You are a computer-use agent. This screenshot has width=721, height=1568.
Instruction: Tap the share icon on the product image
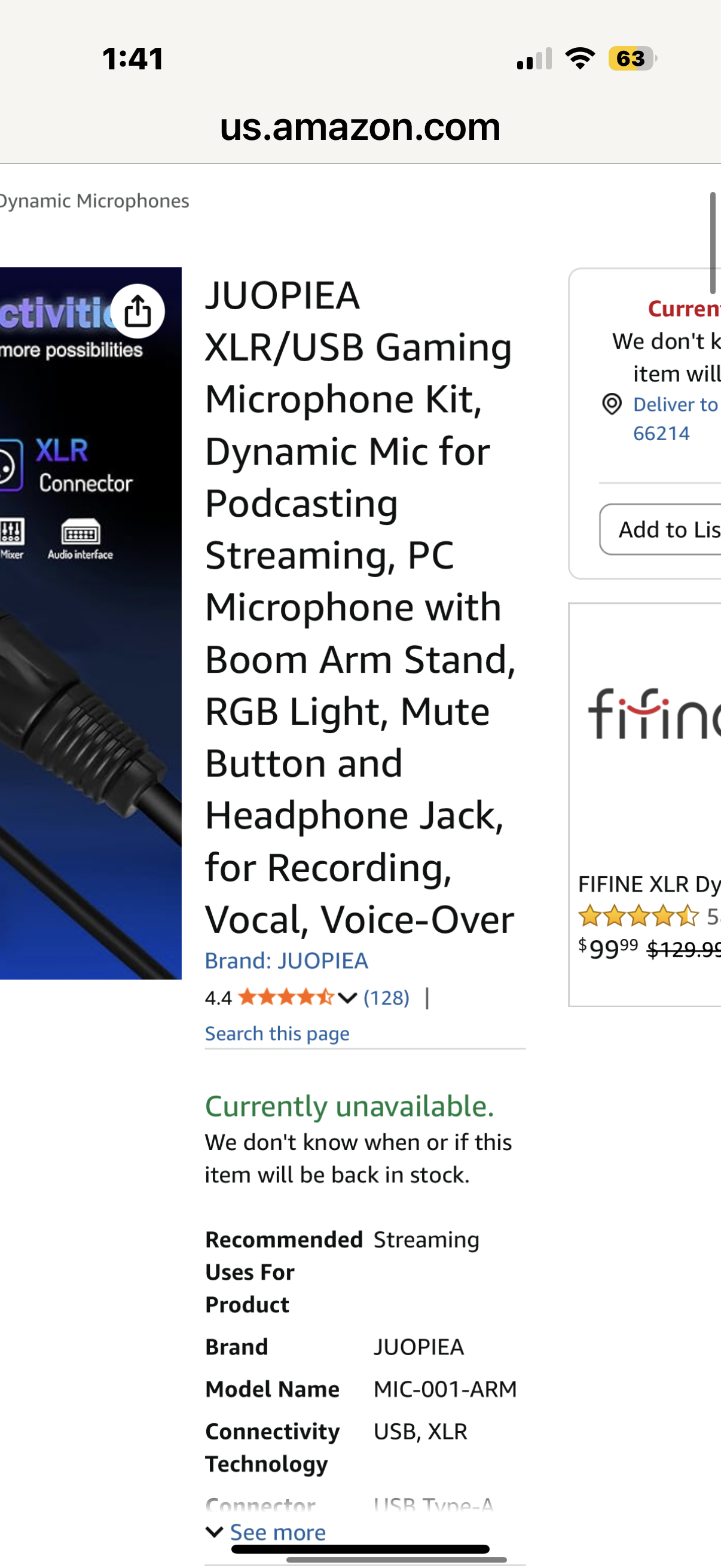click(139, 311)
